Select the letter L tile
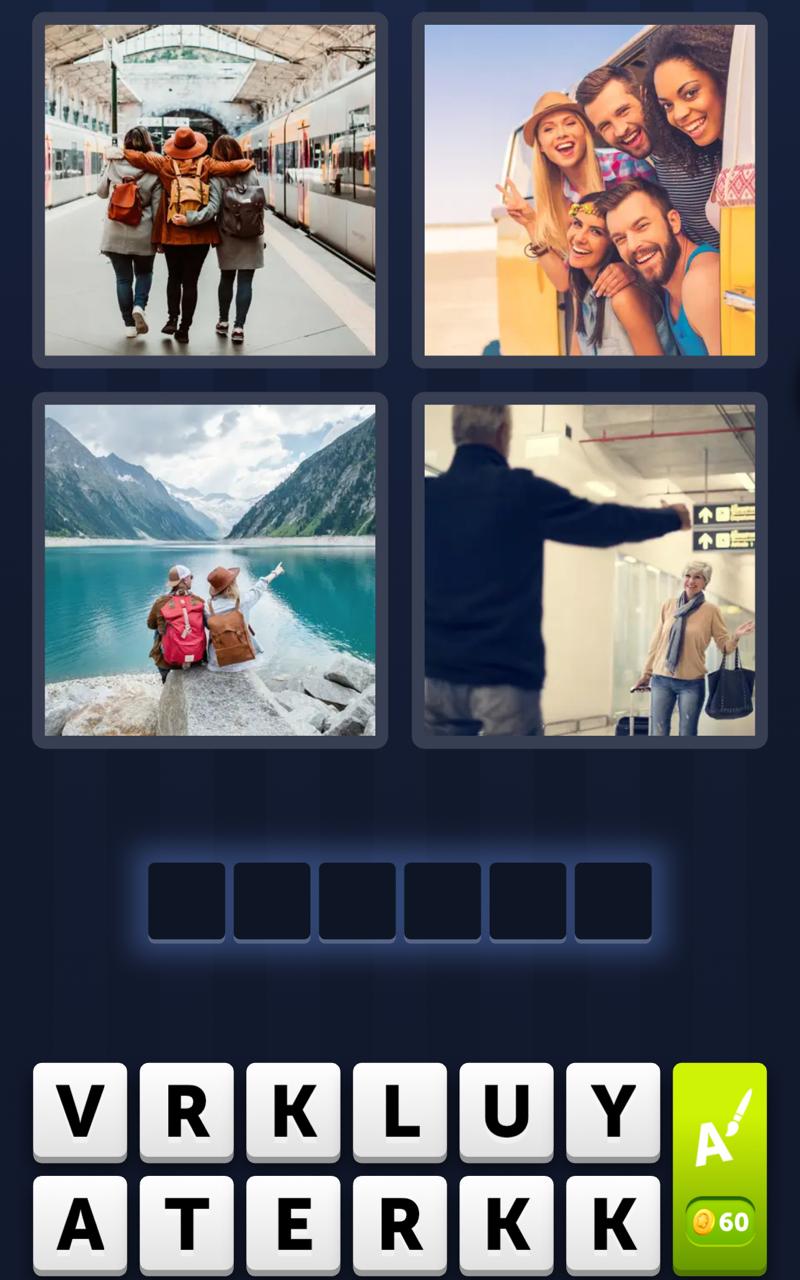This screenshot has width=800, height=1280. pos(400,1110)
